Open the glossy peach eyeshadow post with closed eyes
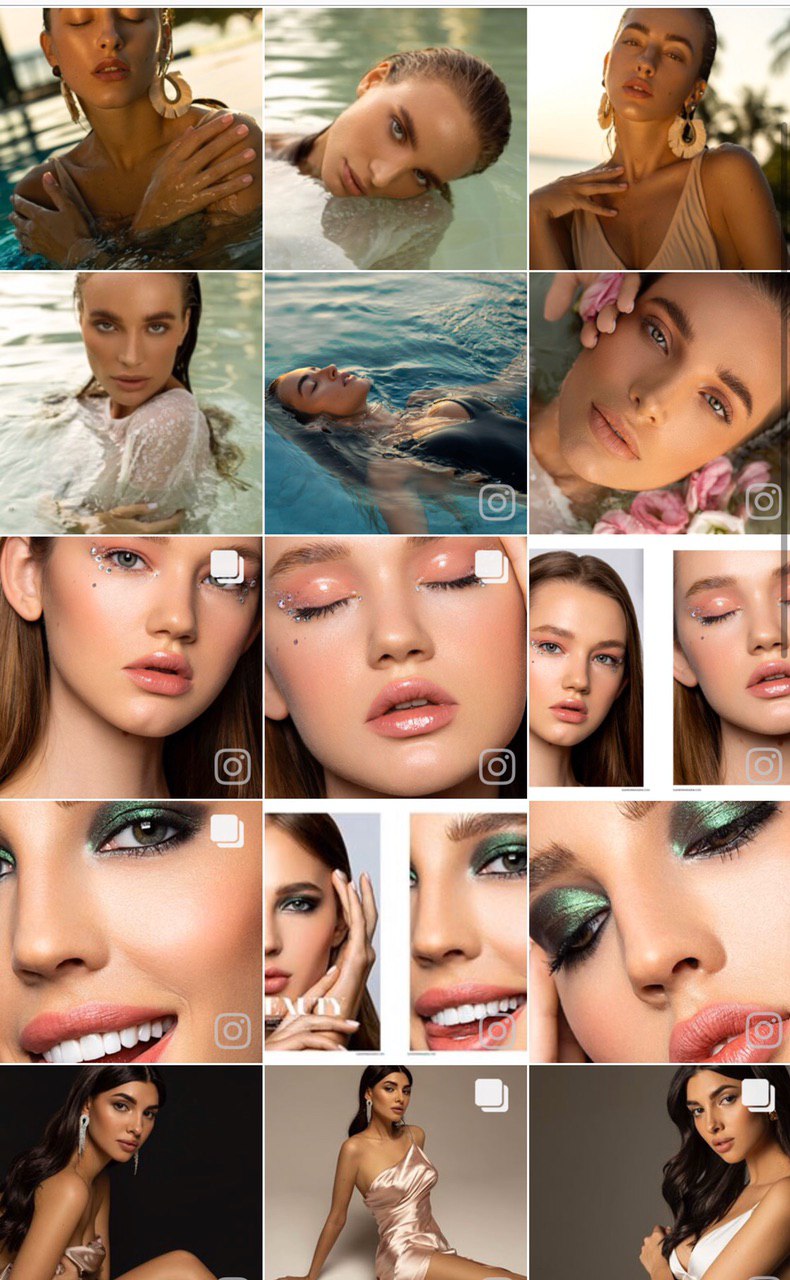The width and height of the screenshot is (790, 1280). coord(396,667)
